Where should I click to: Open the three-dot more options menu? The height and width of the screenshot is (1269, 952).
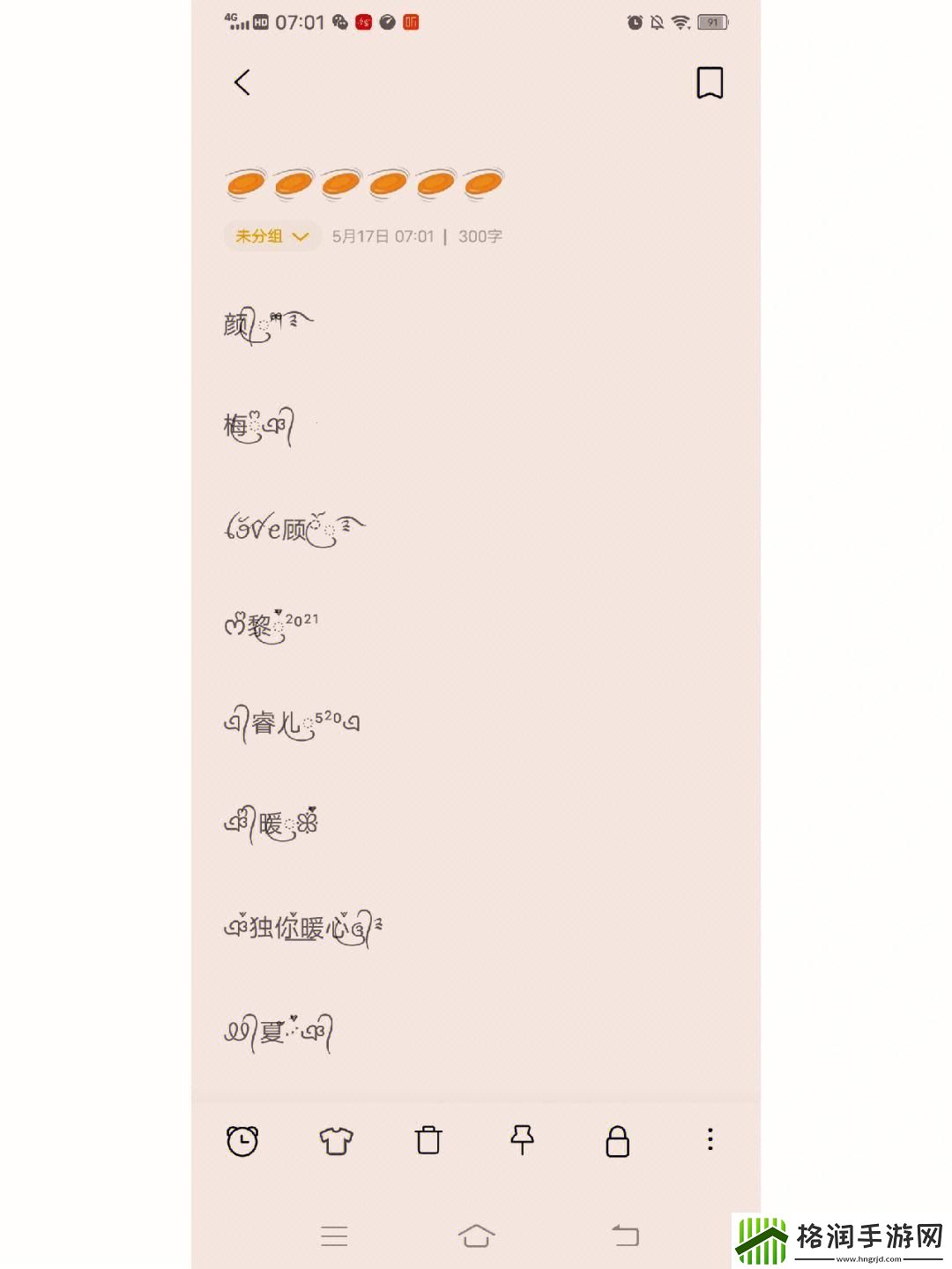click(710, 1139)
